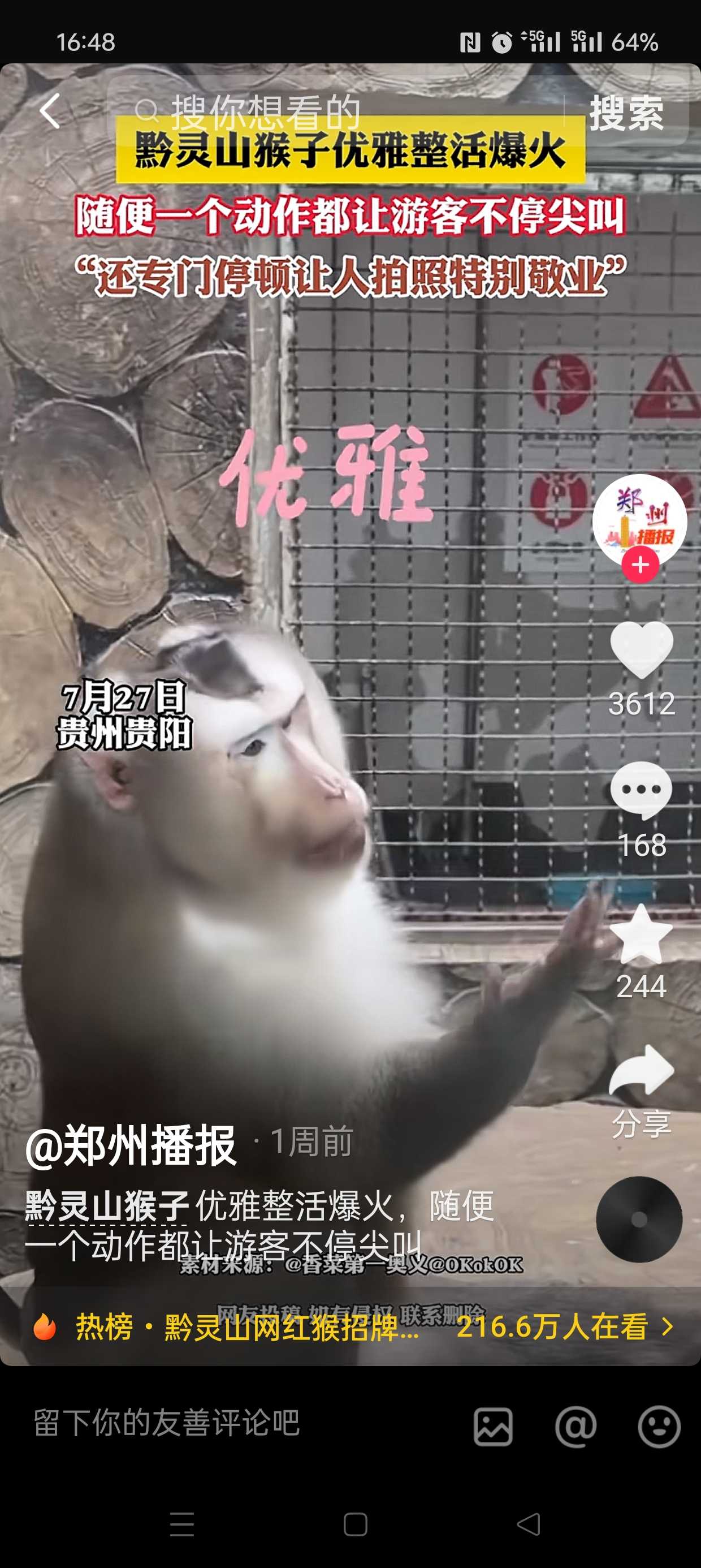Open the emoji picker icon
The width and height of the screenshot is (701, 1568).
659,1426
